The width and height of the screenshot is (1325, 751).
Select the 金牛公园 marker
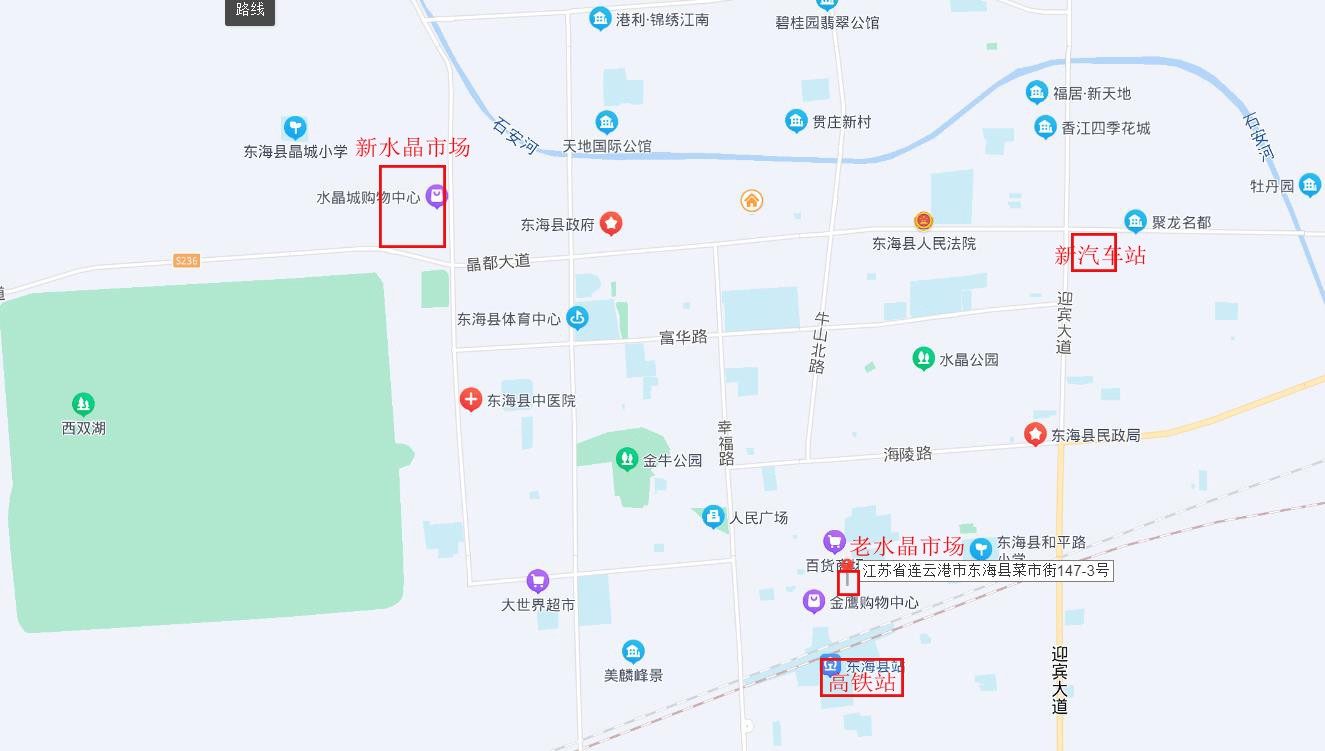click(x=627, y=460)
